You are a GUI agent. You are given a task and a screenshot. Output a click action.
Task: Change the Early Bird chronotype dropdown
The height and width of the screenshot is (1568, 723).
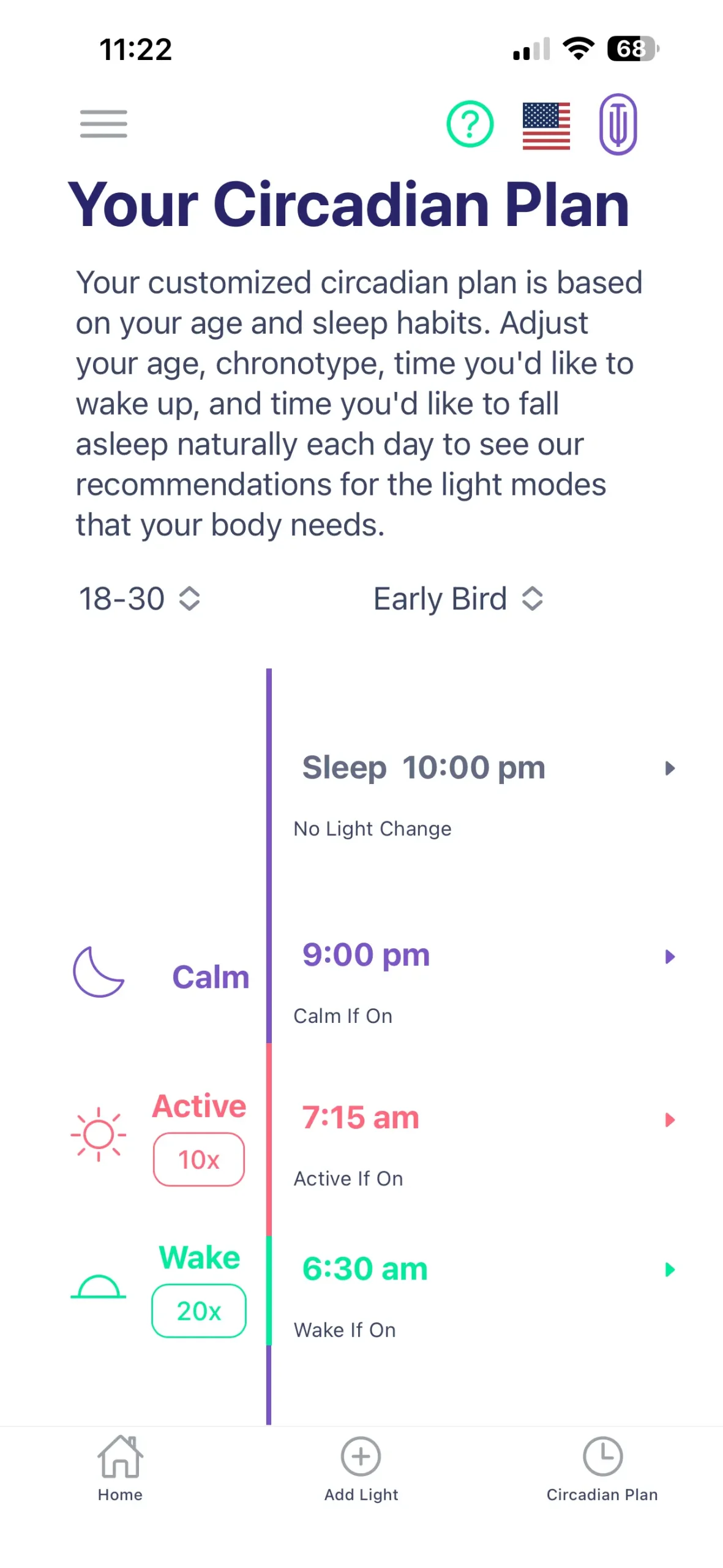(457, 598)
